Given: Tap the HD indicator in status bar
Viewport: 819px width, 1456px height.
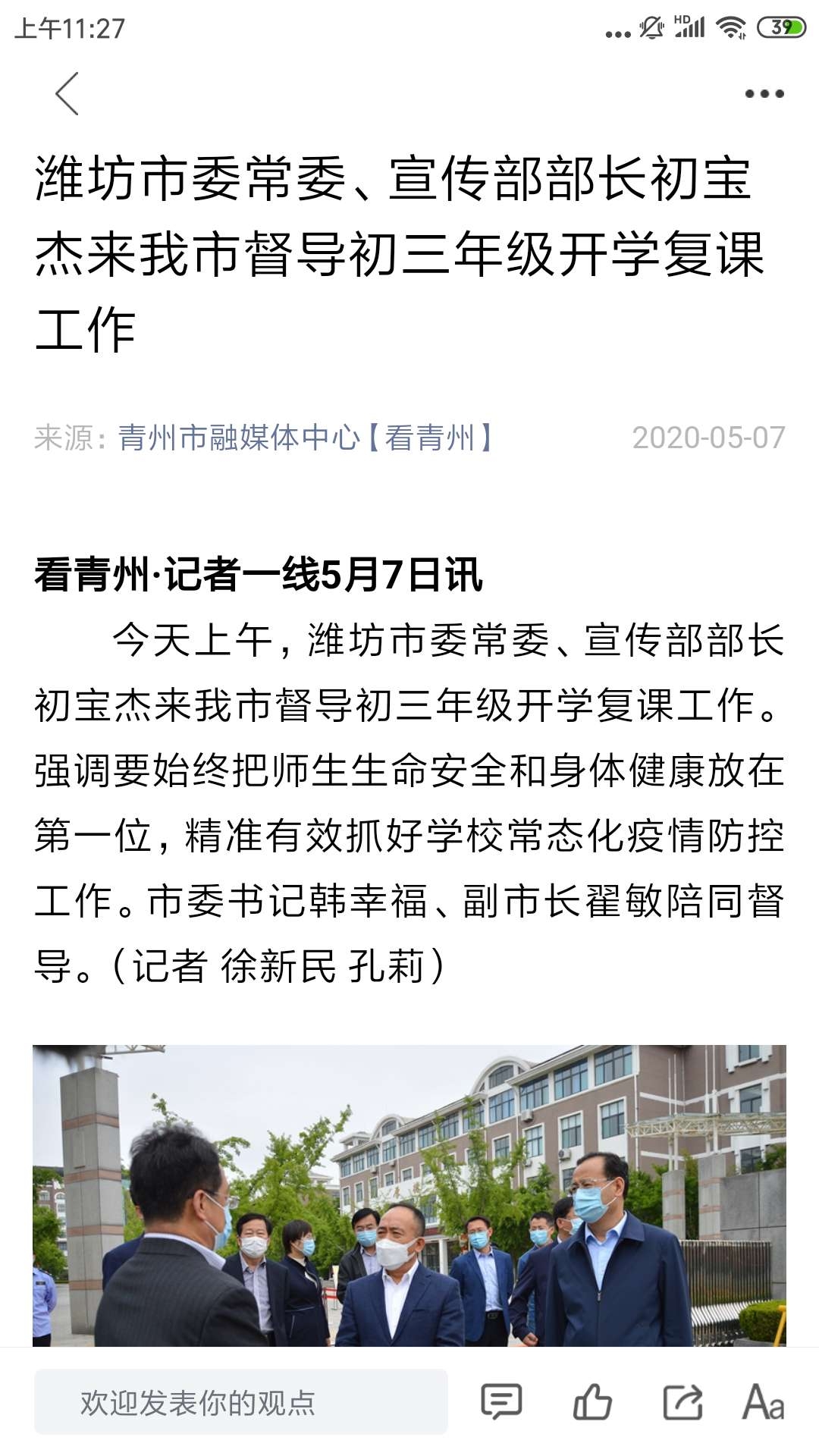Looking at the screenshot, I should (x=680, y=20).
